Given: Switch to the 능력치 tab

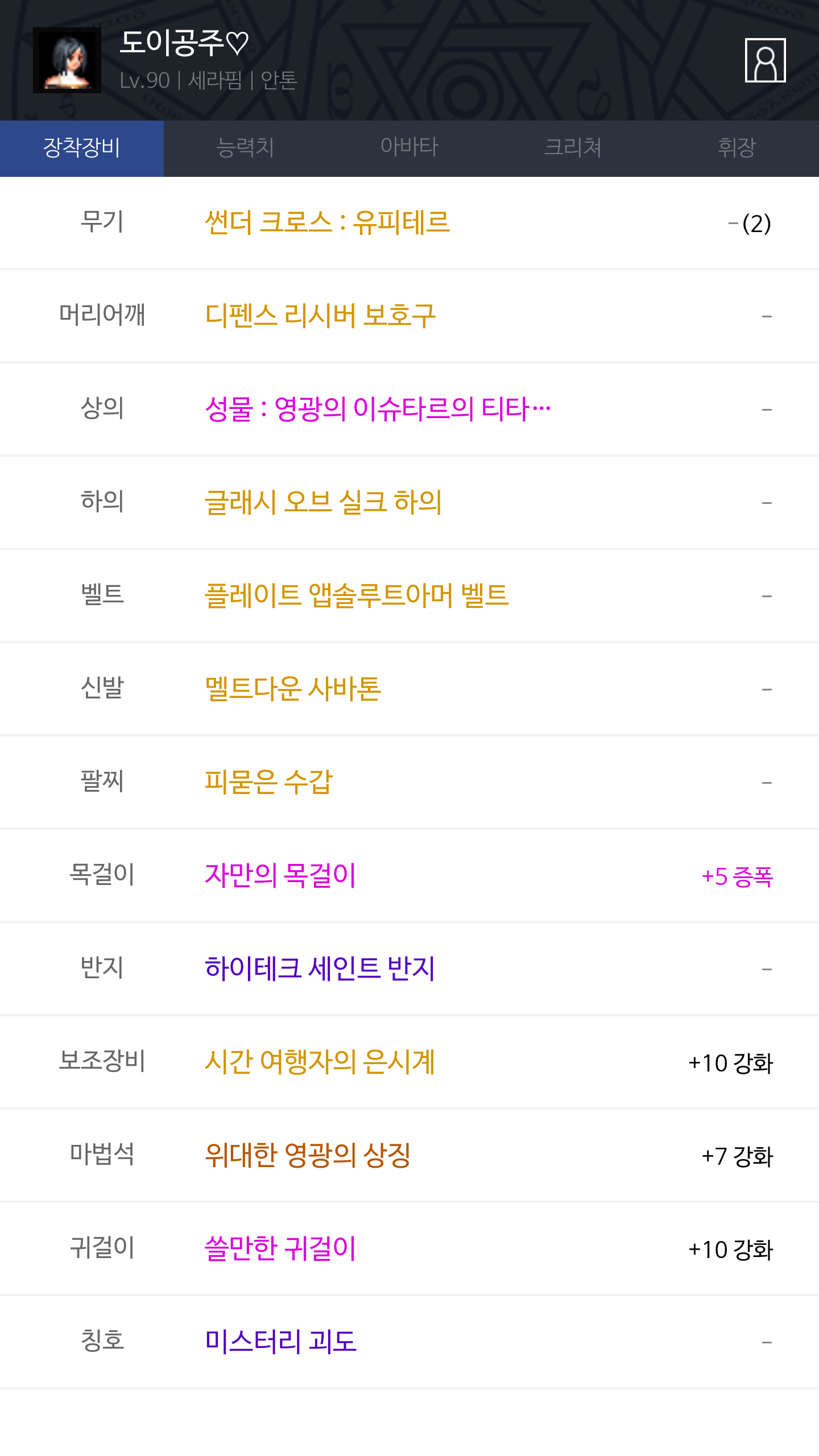Looking at the screenshot, I should click(246, 148).
